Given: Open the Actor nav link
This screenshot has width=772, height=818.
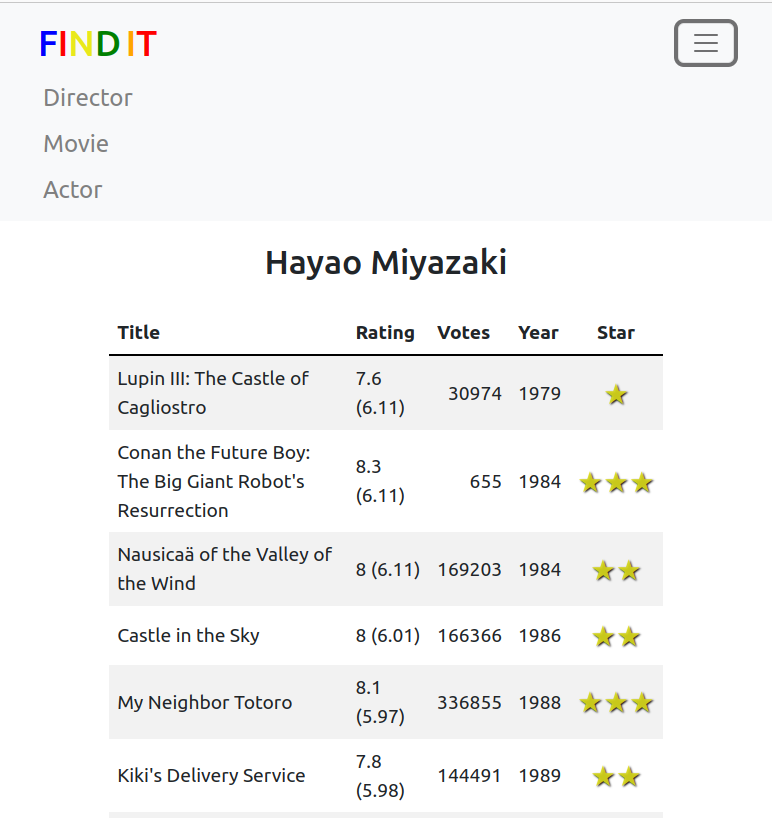Looking at the screenshot, I should [73, 190].
